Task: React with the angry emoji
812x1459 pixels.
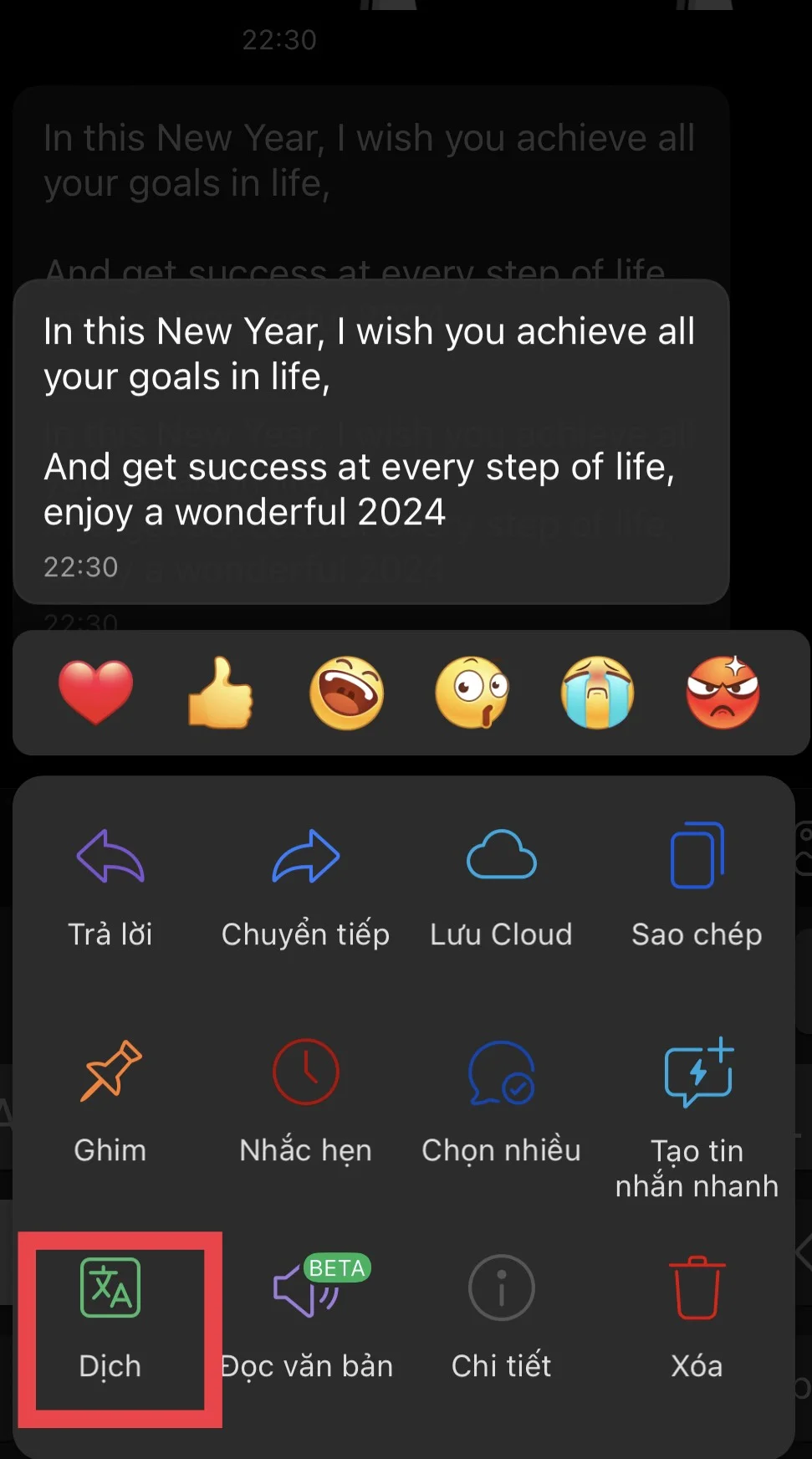Action: (723, 692)
